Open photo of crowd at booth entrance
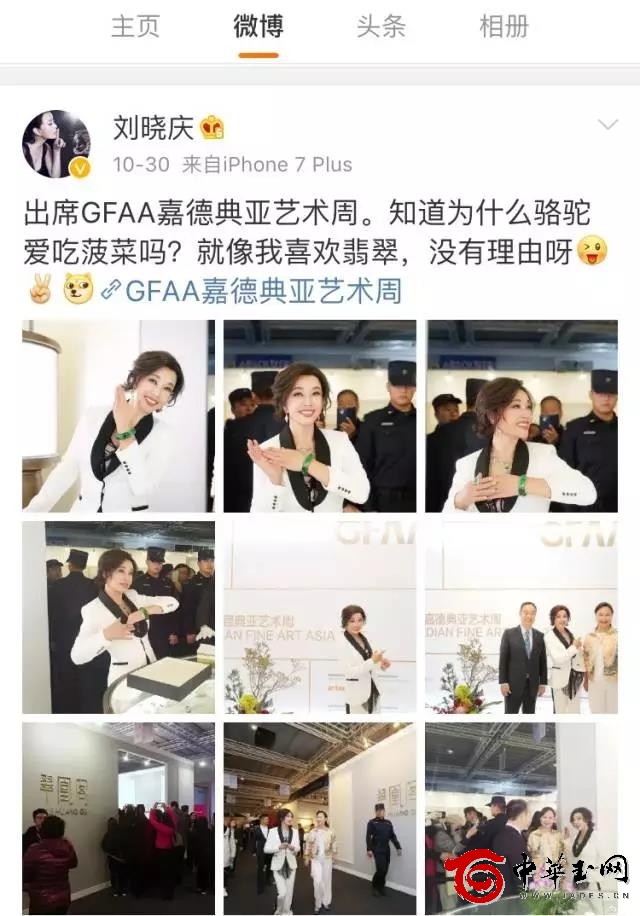 coord(118,817)
